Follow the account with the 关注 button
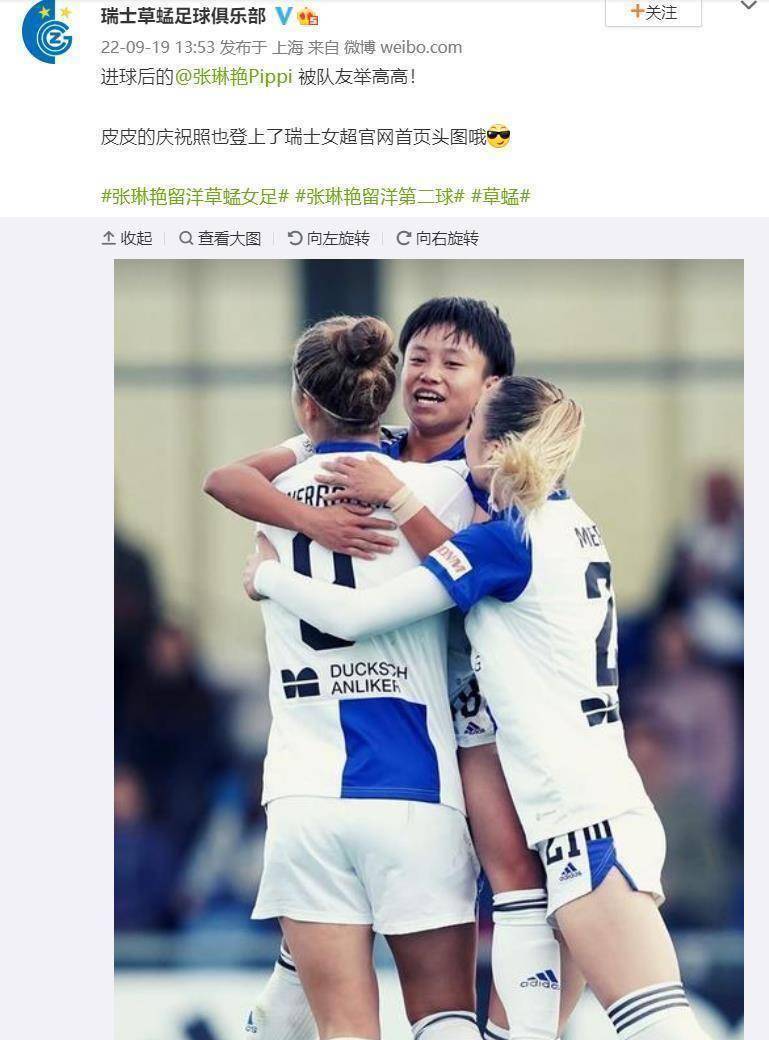The height and width of the screenshot is (1040, 769). point(653,13)
